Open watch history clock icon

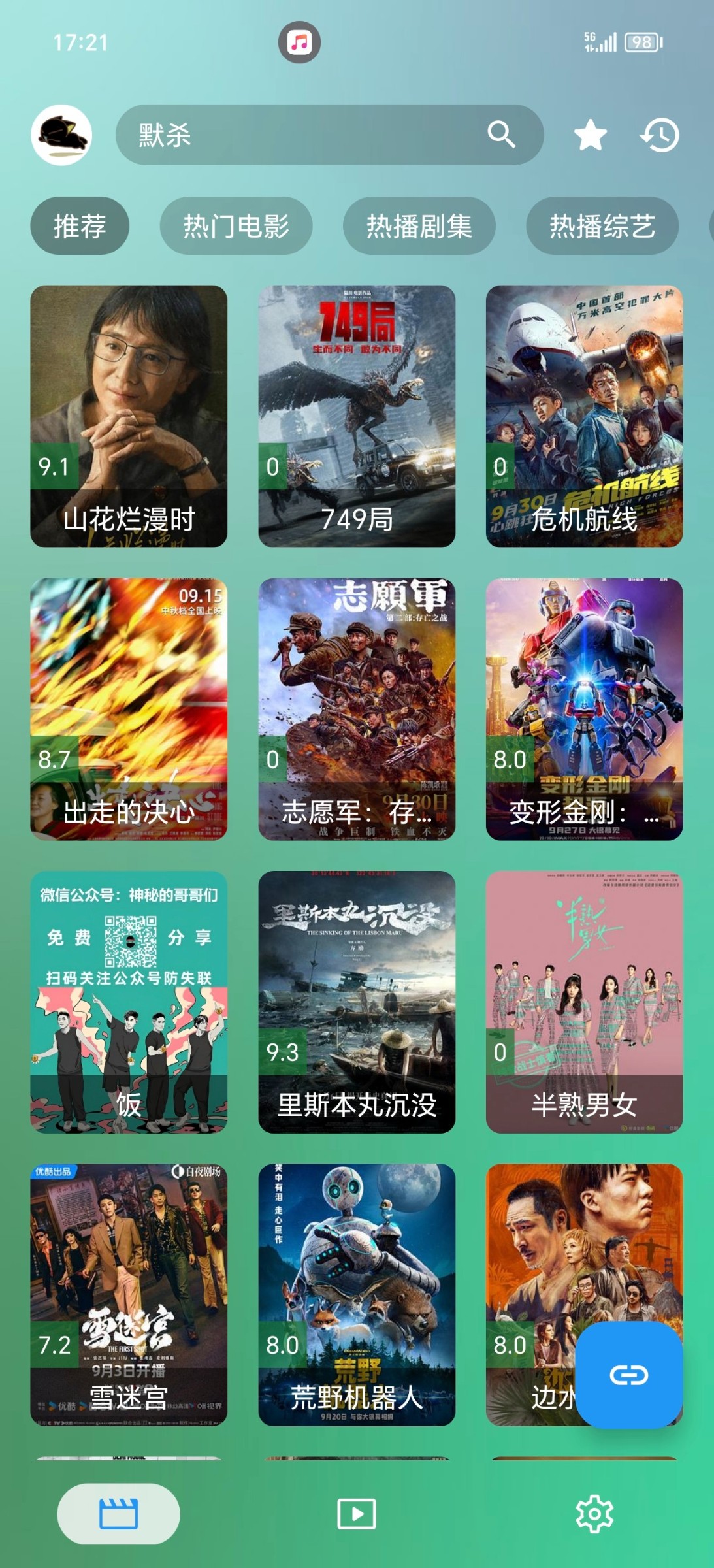coord(660,135)
